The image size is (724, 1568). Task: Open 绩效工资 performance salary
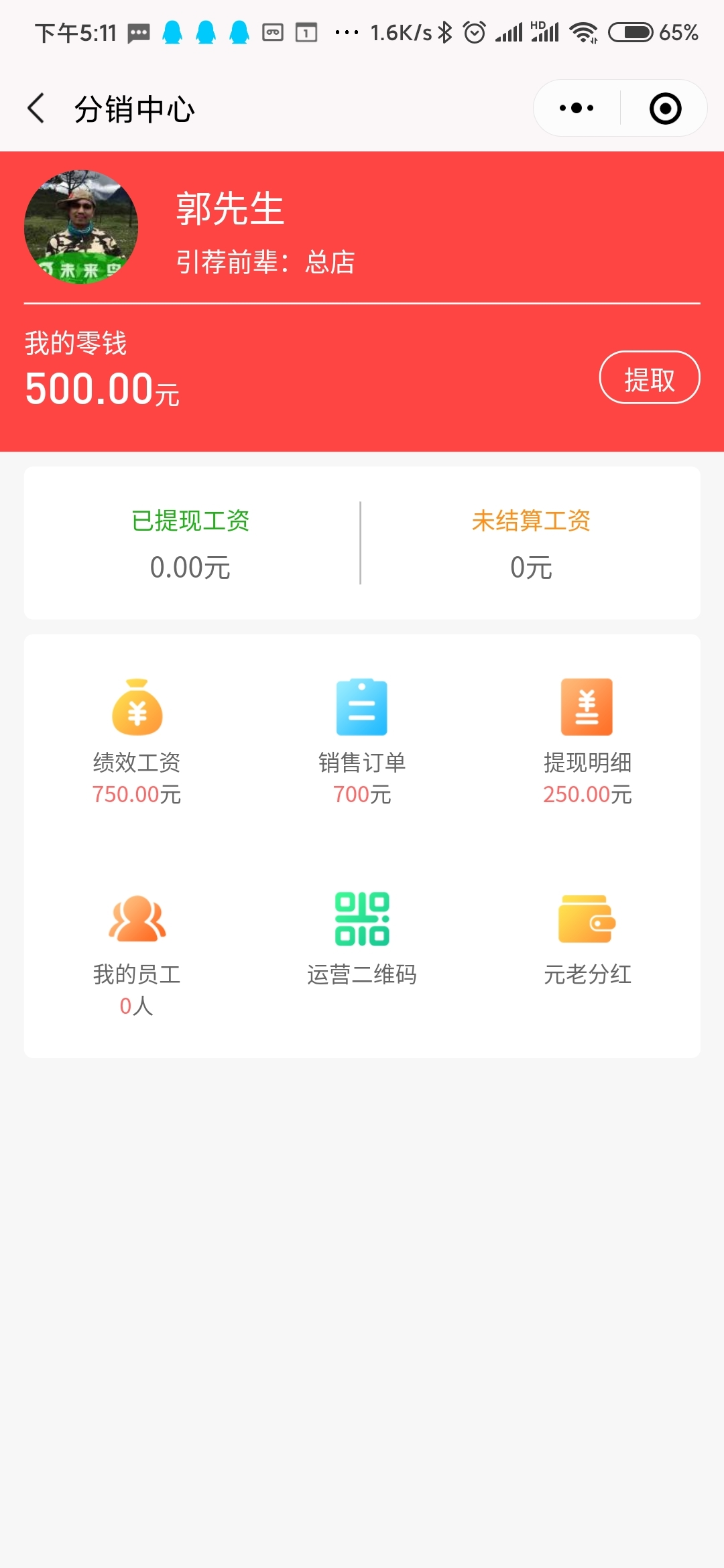pos(137,740)
